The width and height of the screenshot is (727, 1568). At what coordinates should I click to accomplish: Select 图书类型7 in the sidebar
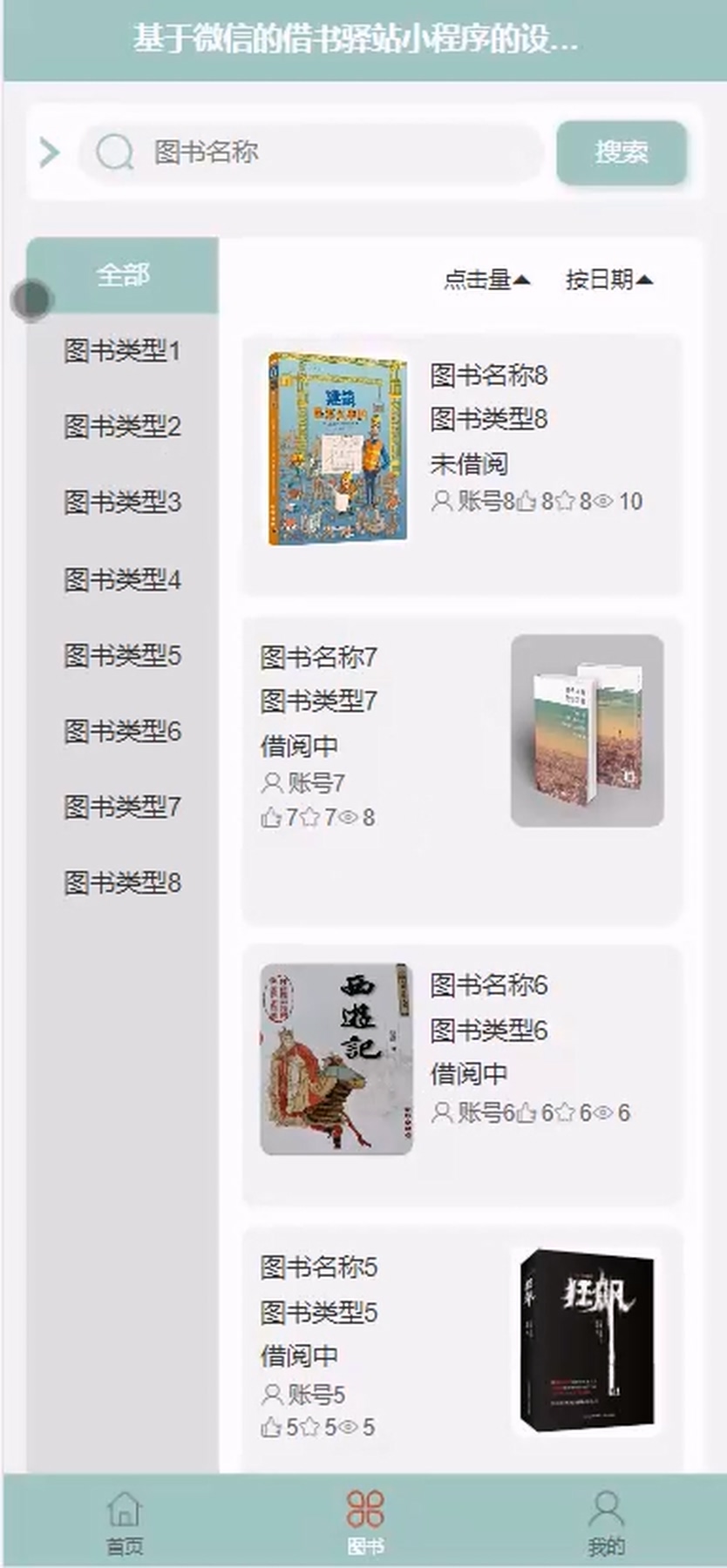point(123,807)
